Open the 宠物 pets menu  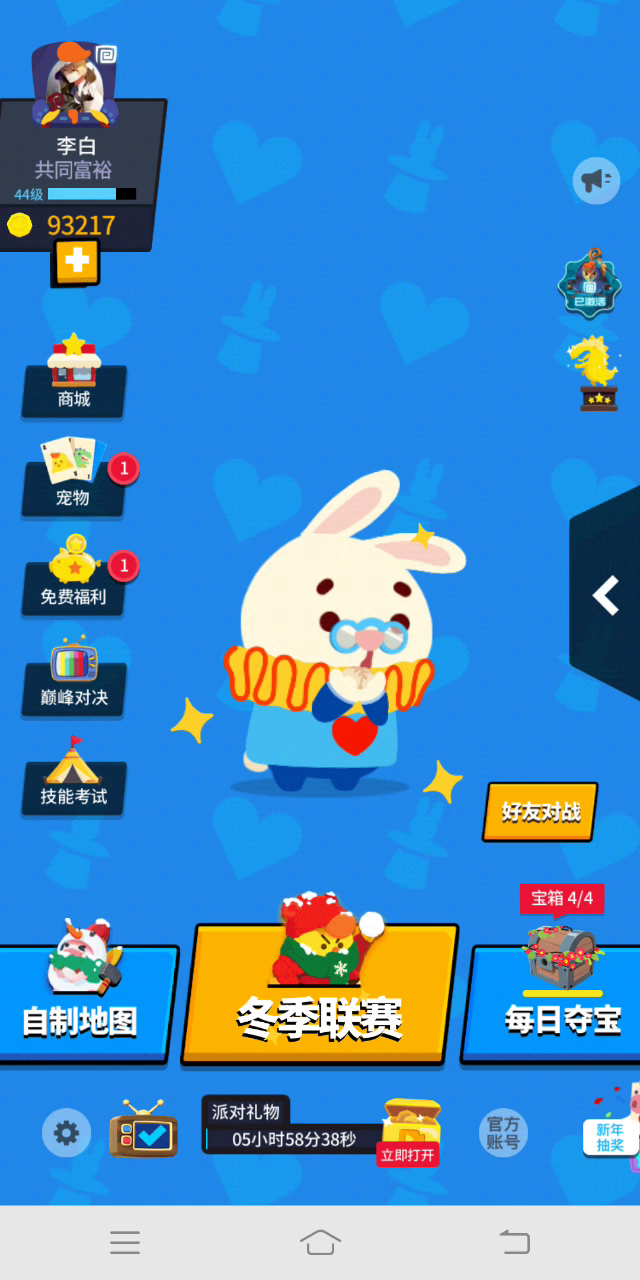pos(73,479)
